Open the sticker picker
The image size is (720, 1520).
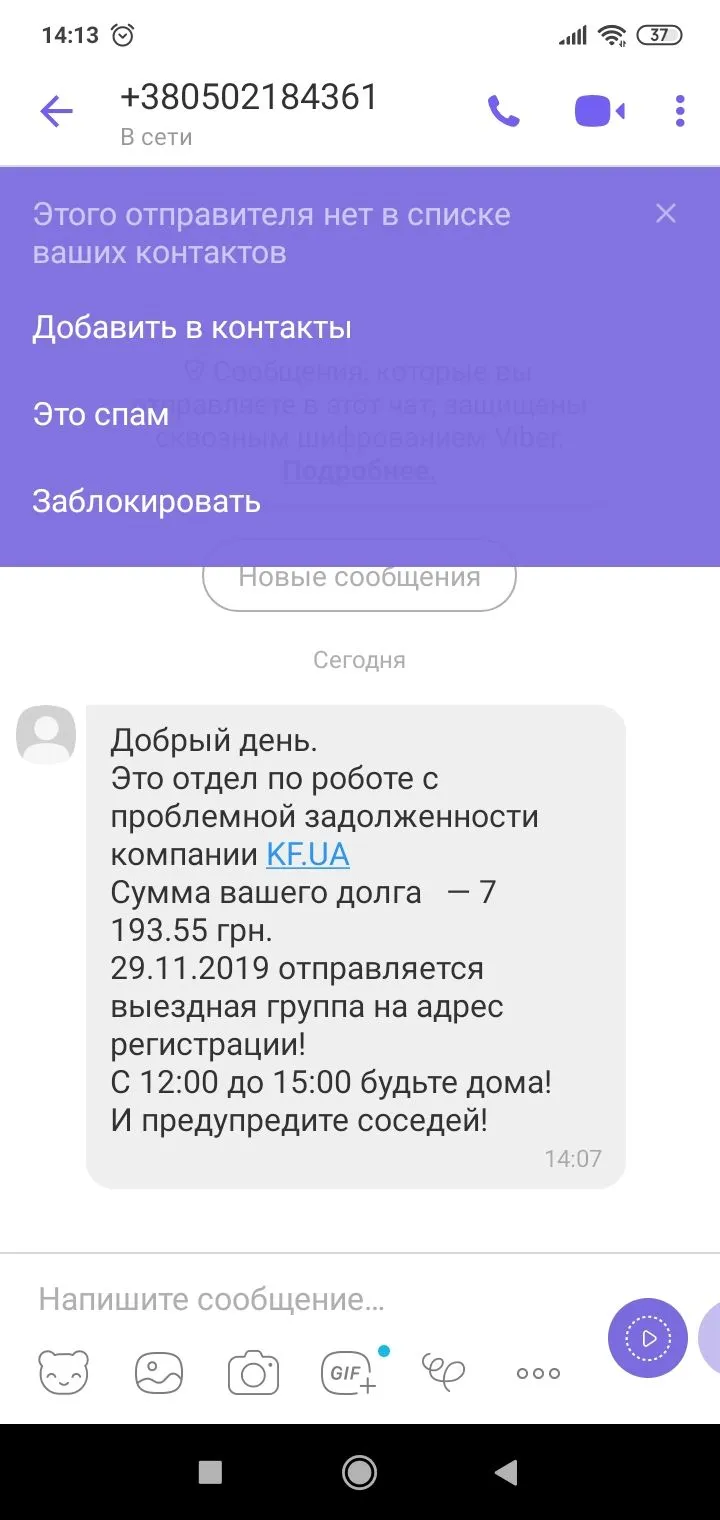pos(63,1371)
